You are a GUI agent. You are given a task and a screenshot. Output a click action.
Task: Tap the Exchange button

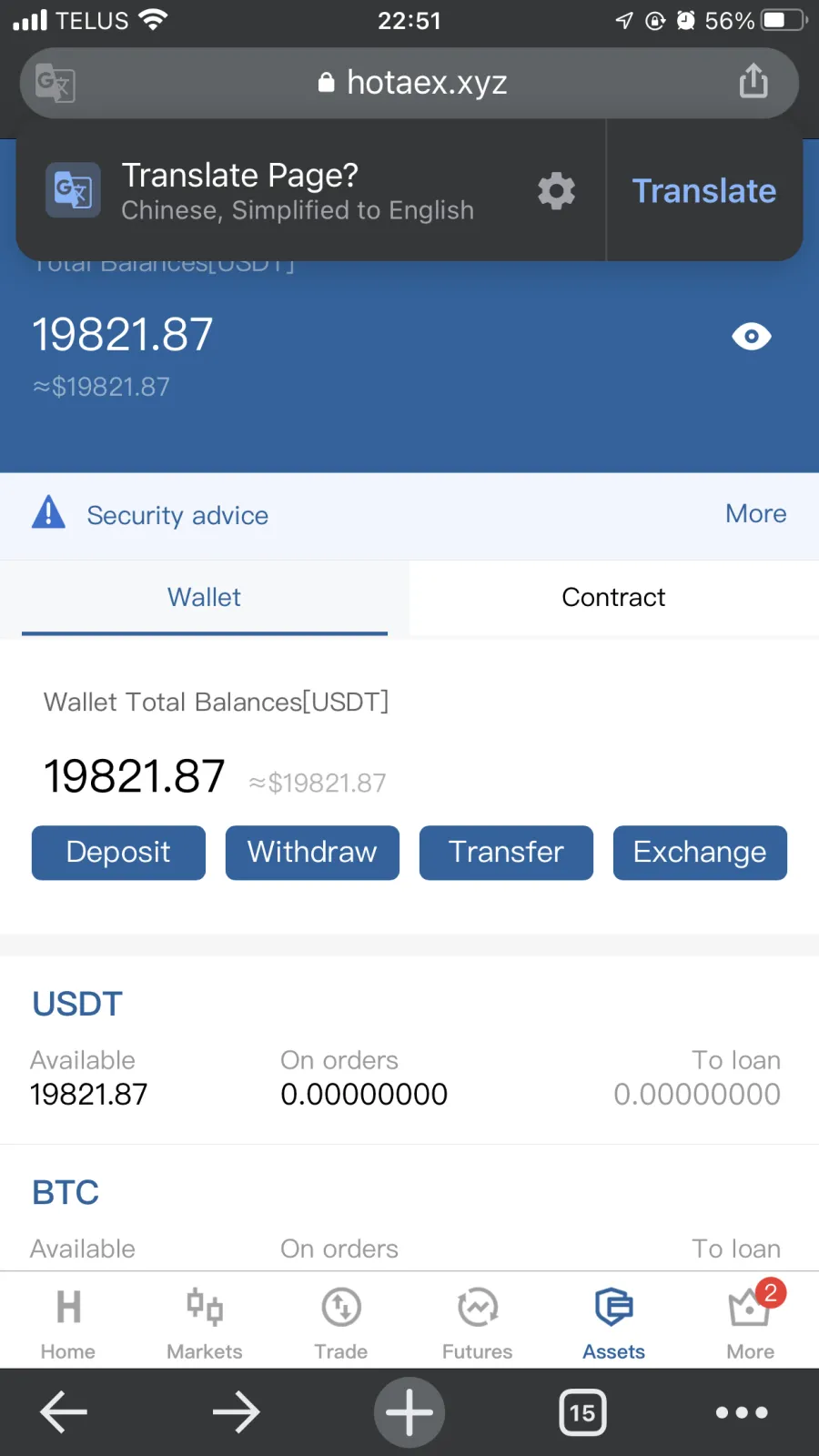pos(700,853)
